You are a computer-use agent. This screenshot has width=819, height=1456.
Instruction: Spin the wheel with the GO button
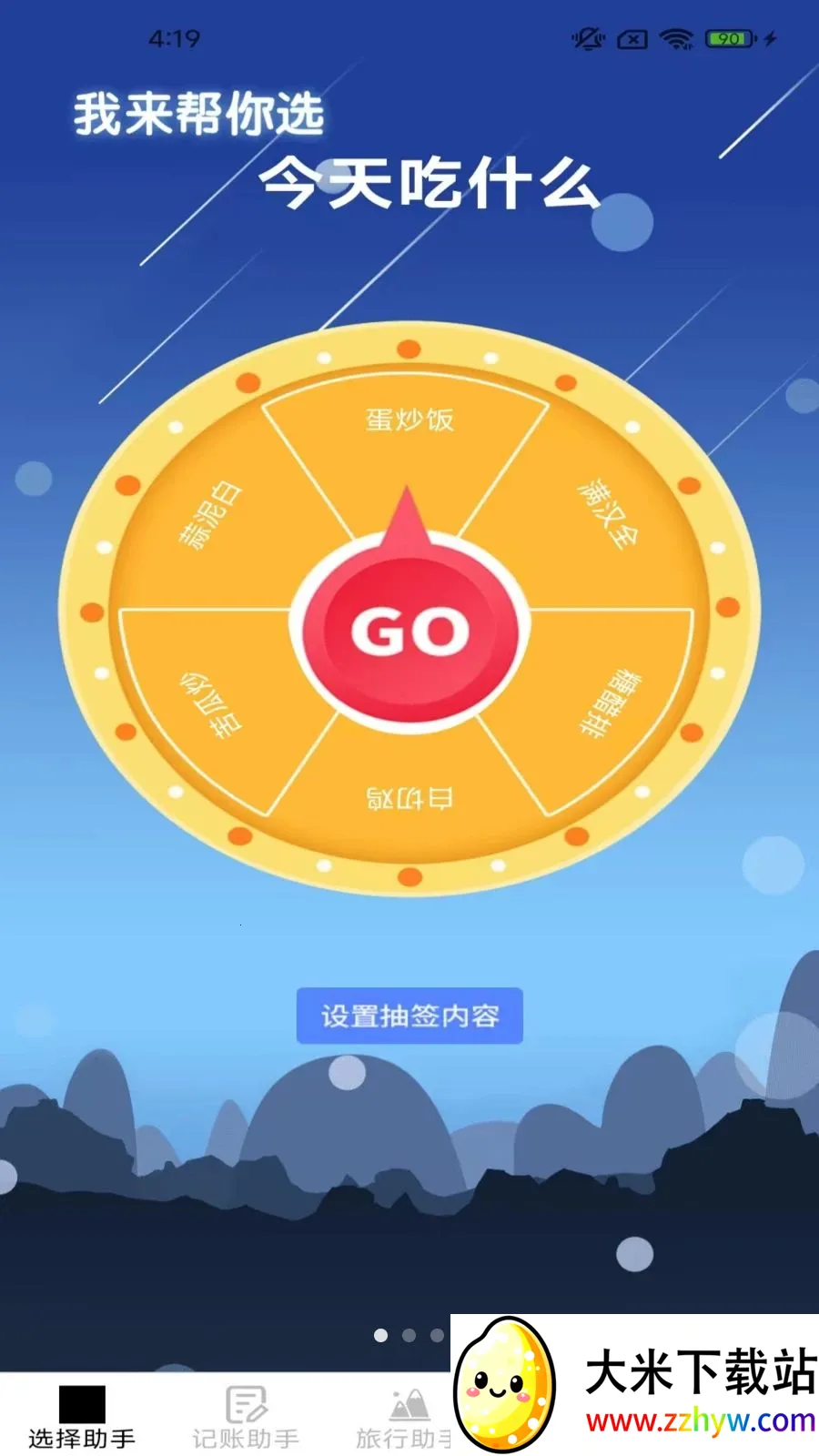[x=409, y=630]
